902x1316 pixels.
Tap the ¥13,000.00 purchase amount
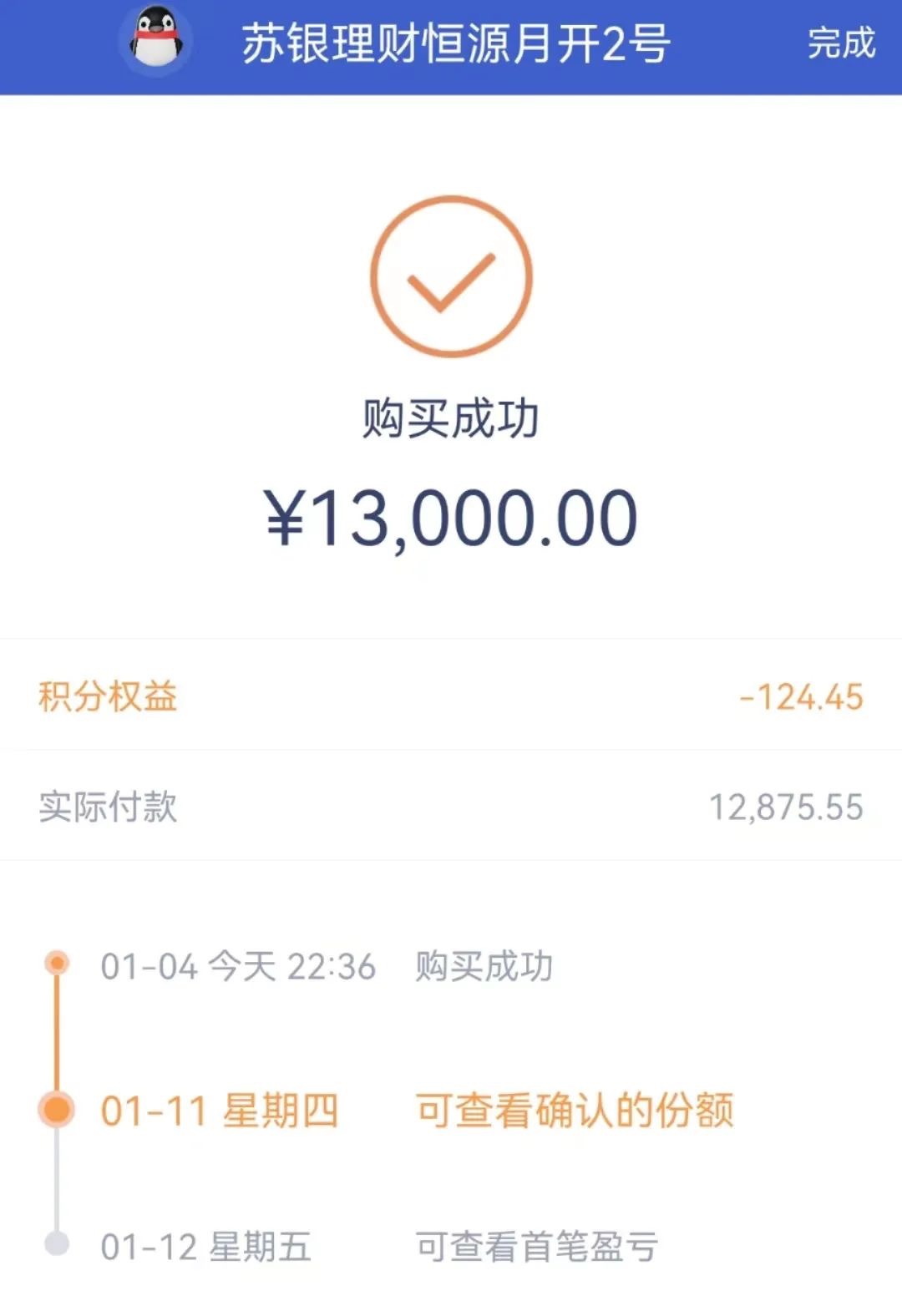(x=451, y=518)
